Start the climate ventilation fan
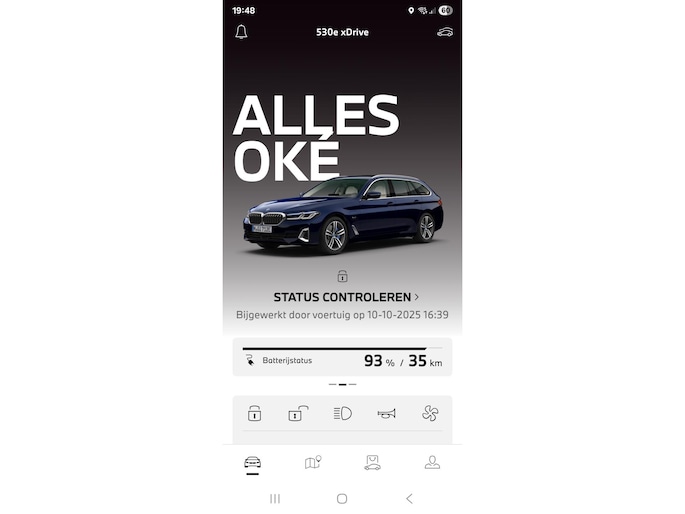 tap(430, 413)
